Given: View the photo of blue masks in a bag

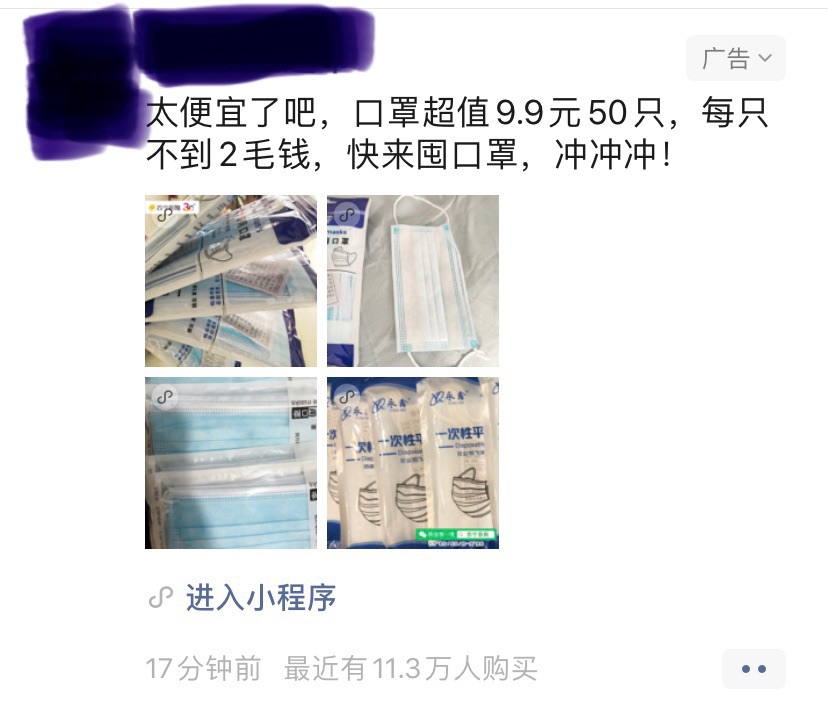Looking at the screenshot, I should pos(231,463).
